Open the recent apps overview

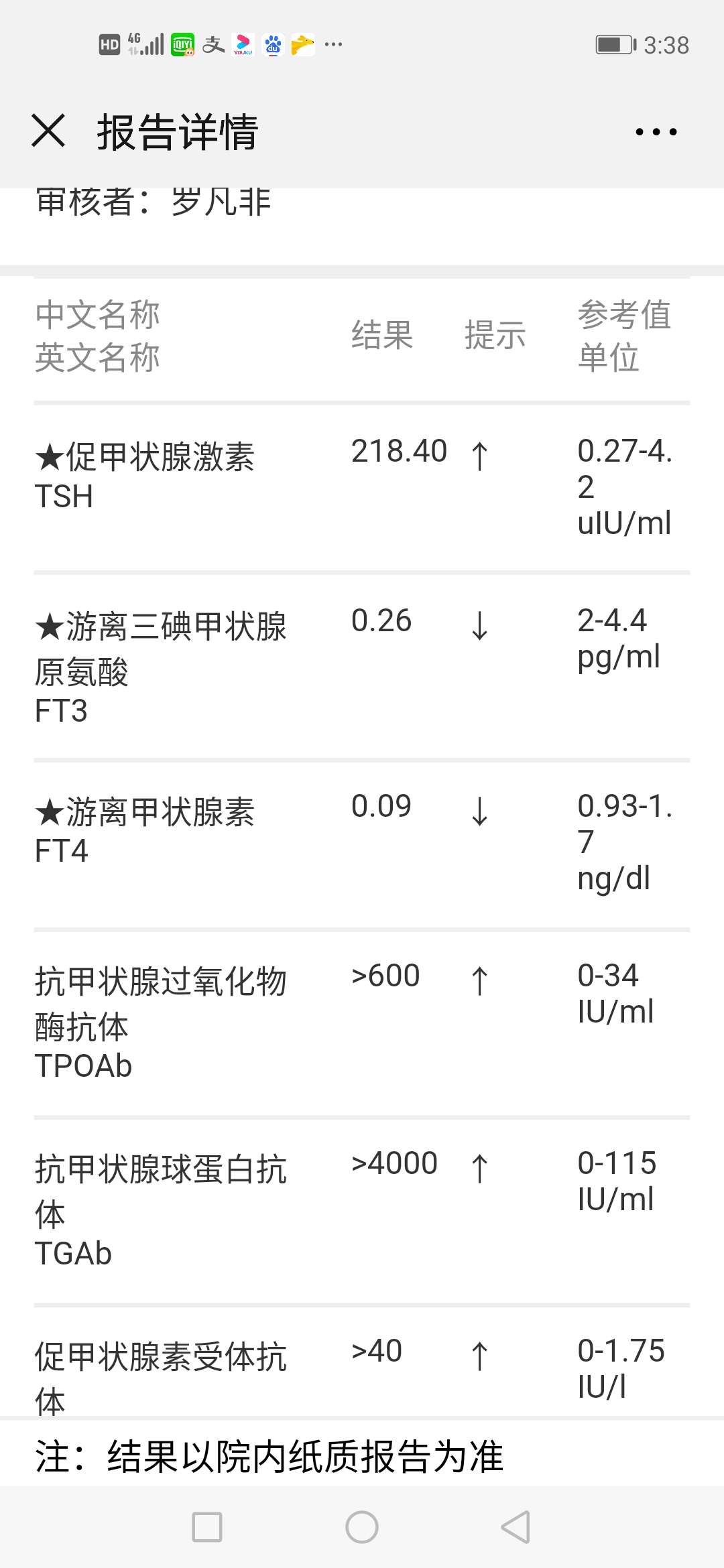207,1527
